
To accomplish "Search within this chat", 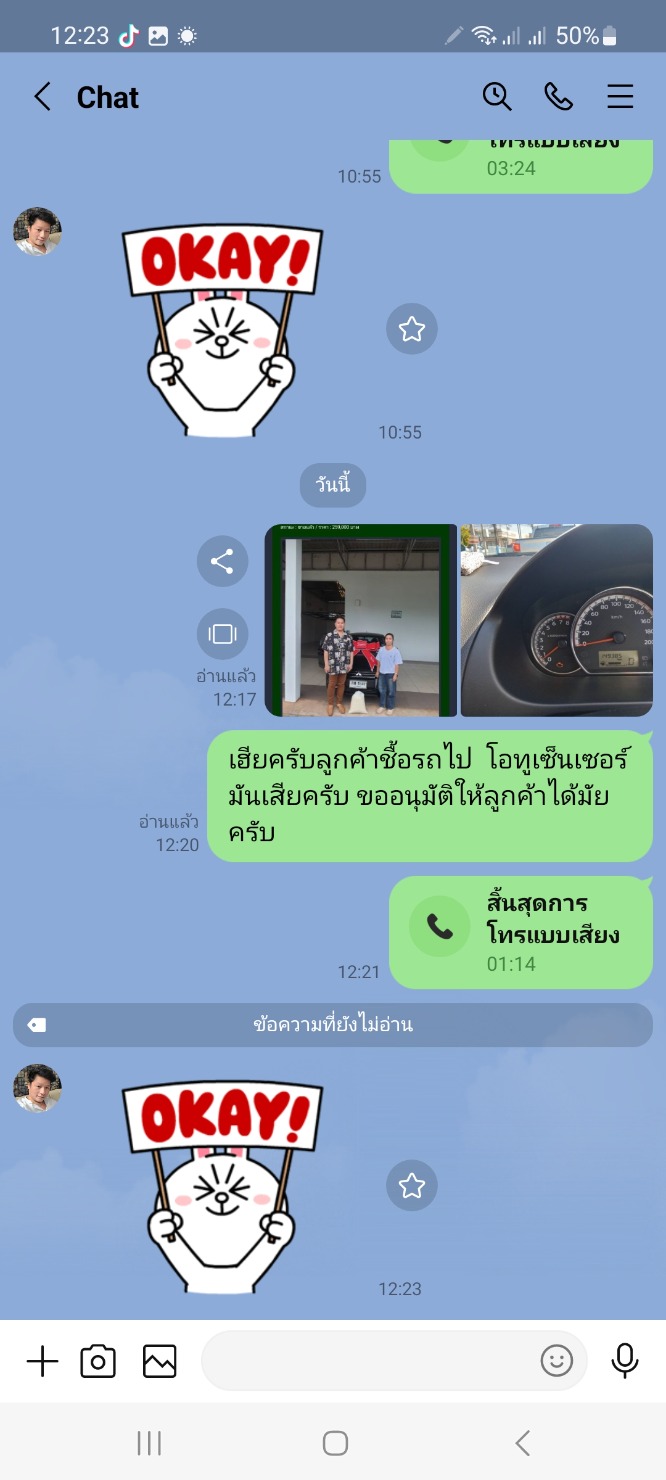I will [497, 97].
